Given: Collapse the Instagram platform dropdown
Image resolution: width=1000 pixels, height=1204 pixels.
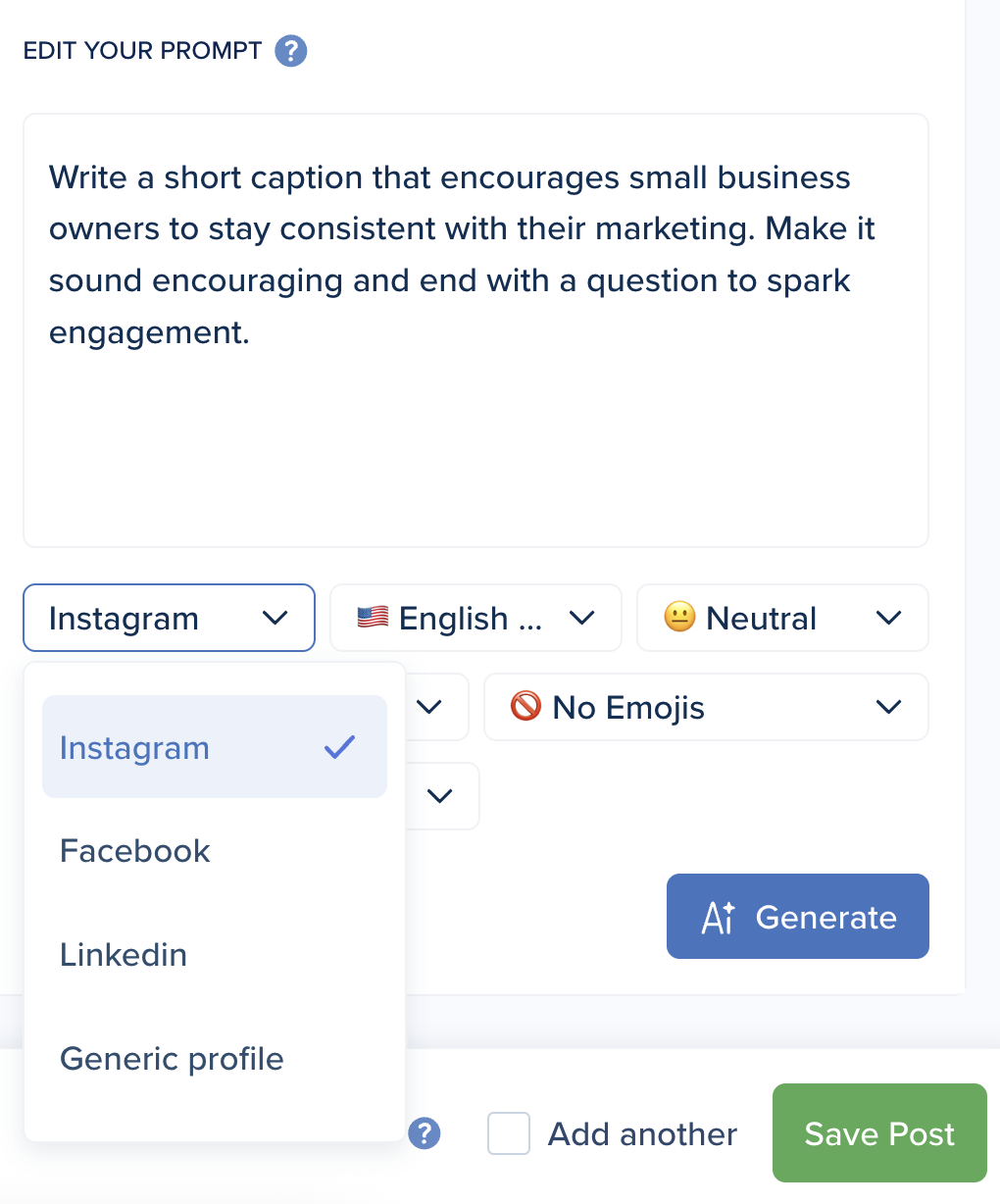Looking at the screenshot, I should 169,619.
